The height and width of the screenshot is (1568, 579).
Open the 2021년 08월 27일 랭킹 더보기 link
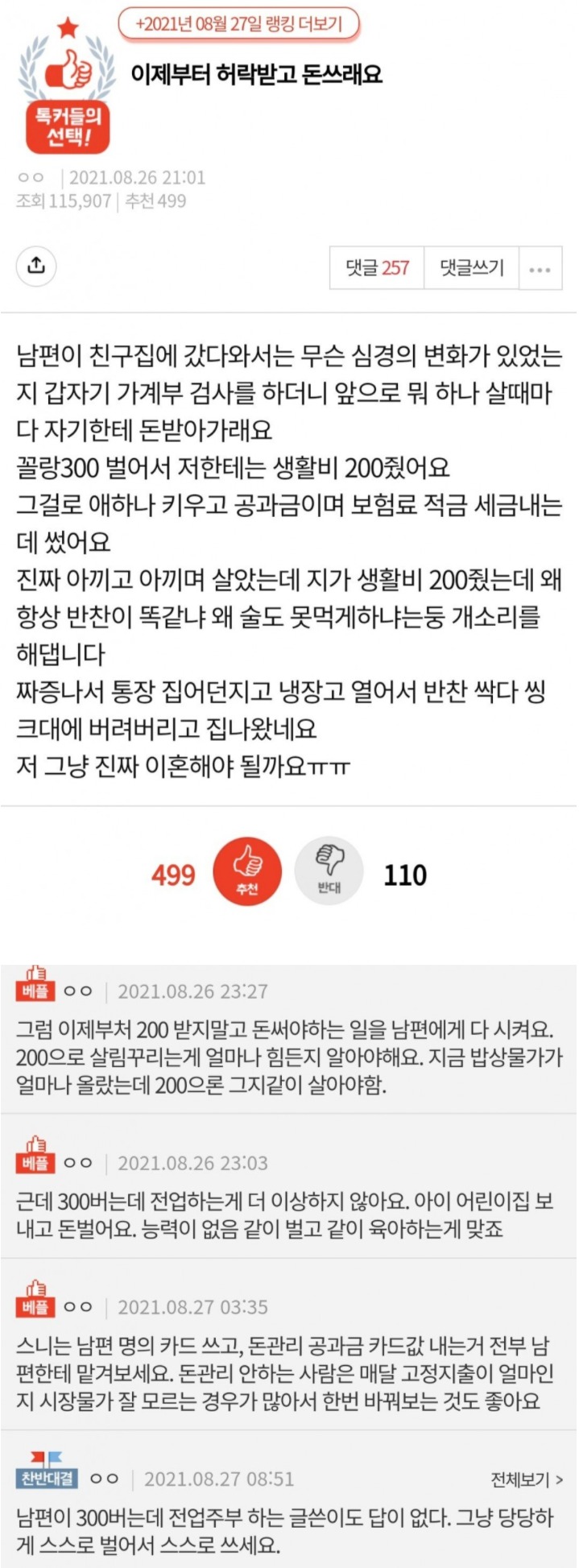coord(238,23)
